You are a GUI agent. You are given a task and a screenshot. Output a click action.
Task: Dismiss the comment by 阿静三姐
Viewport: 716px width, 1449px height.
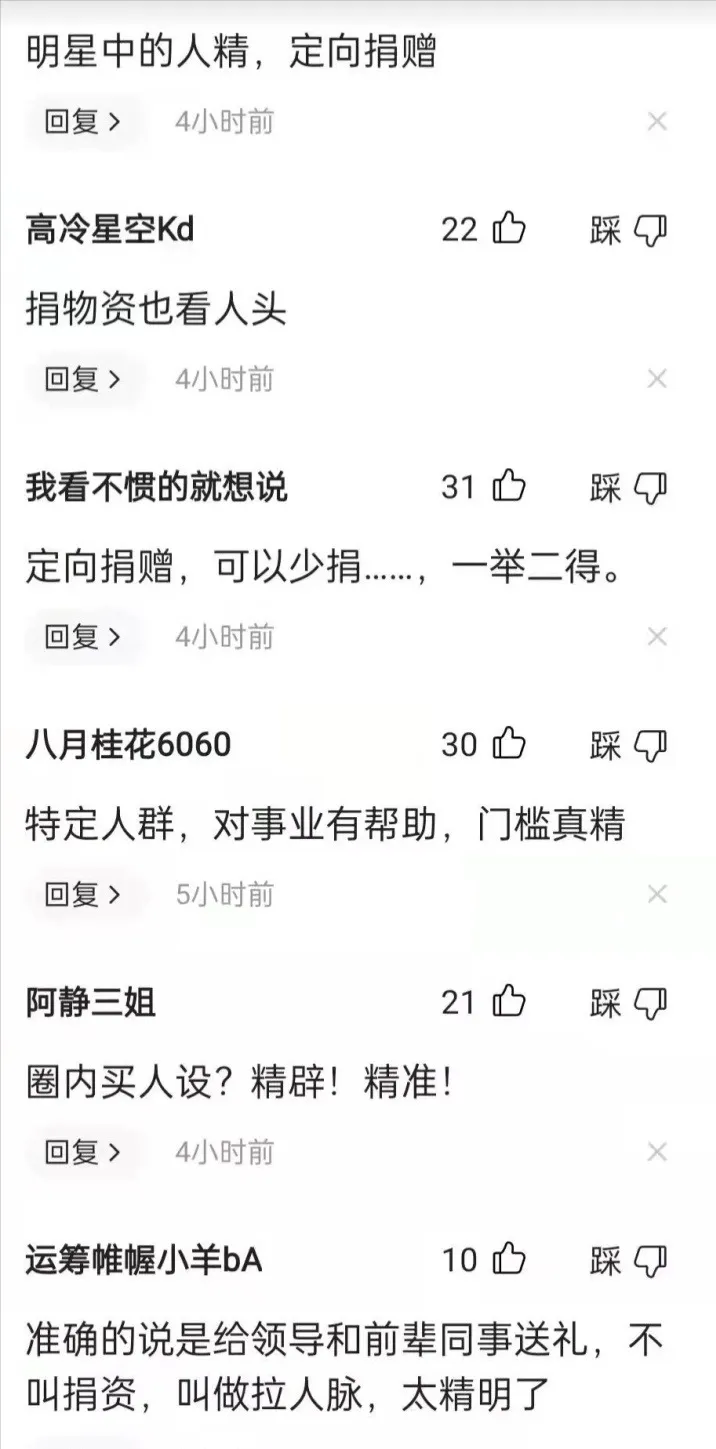pyautogui.click(x=657, y=1152)
